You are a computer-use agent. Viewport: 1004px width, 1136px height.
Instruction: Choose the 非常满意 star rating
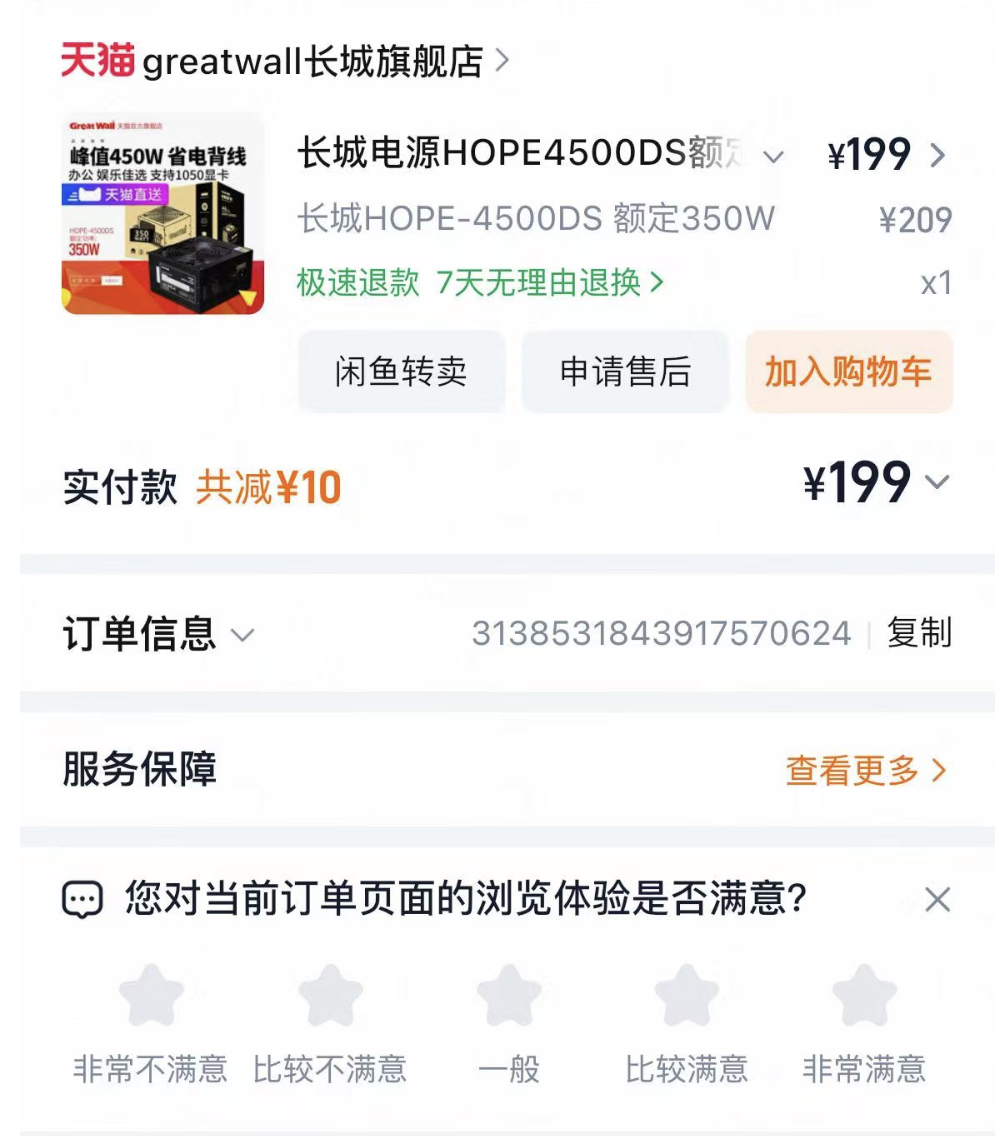click(x=864, y=997)
